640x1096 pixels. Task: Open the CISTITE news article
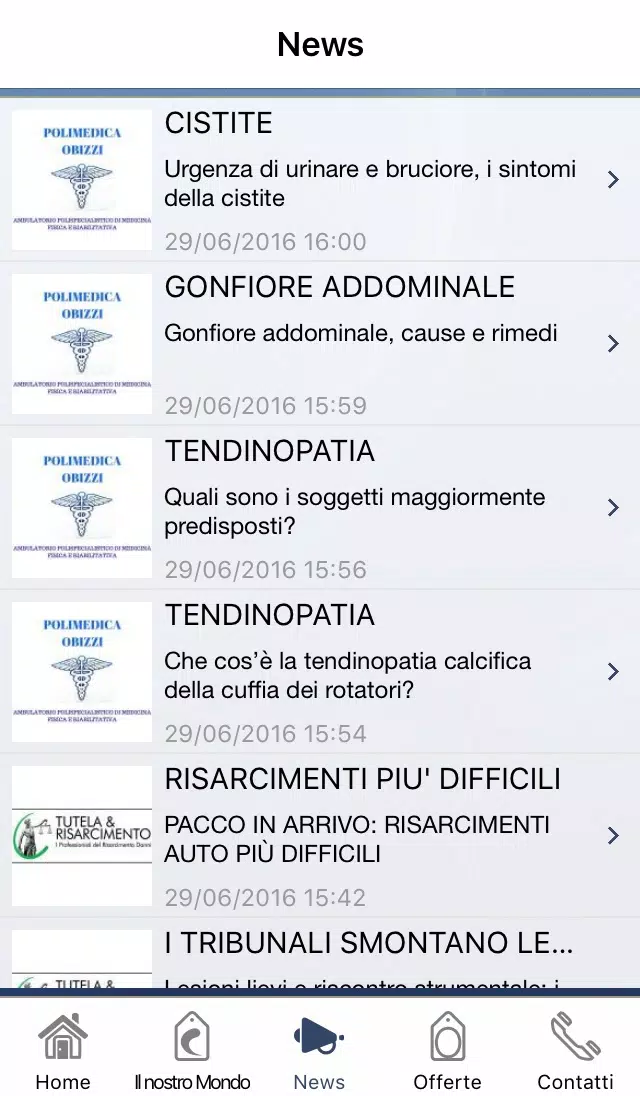[x=320, y=180]
